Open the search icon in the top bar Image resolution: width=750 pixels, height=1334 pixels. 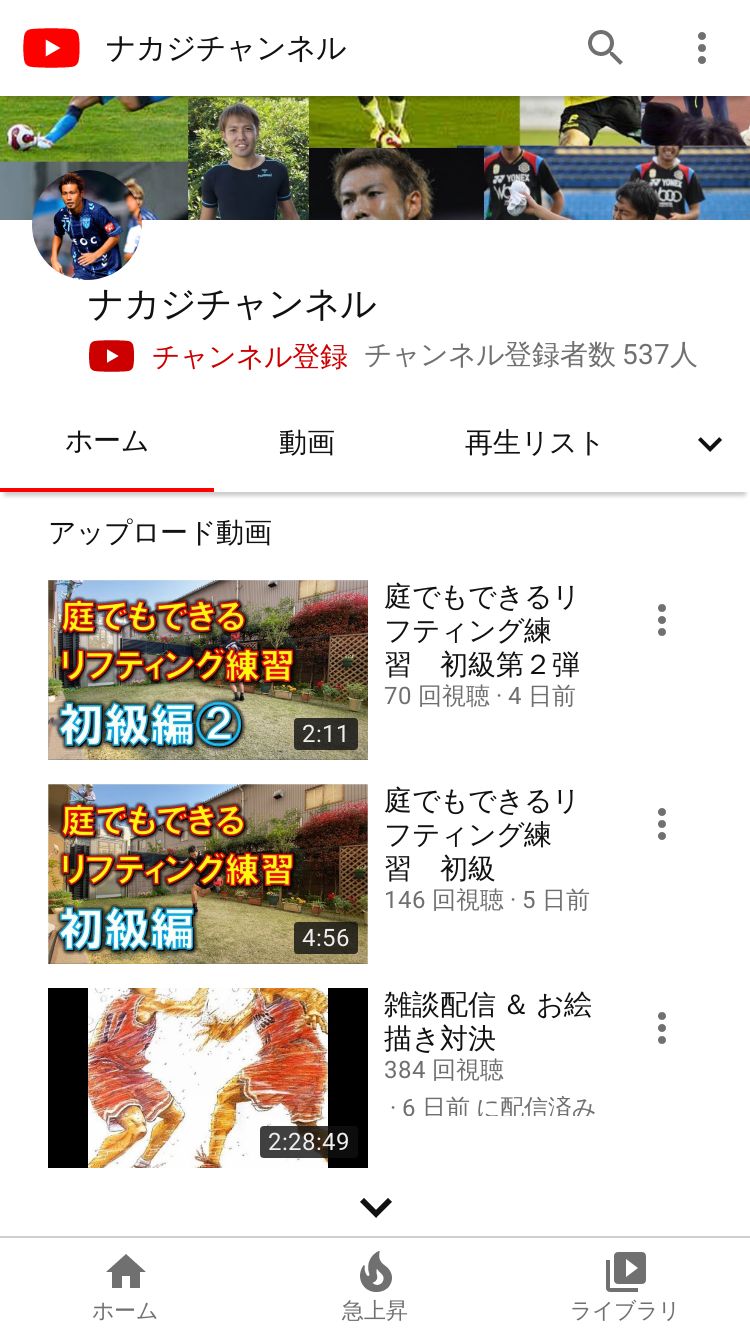tap(604, 47)
